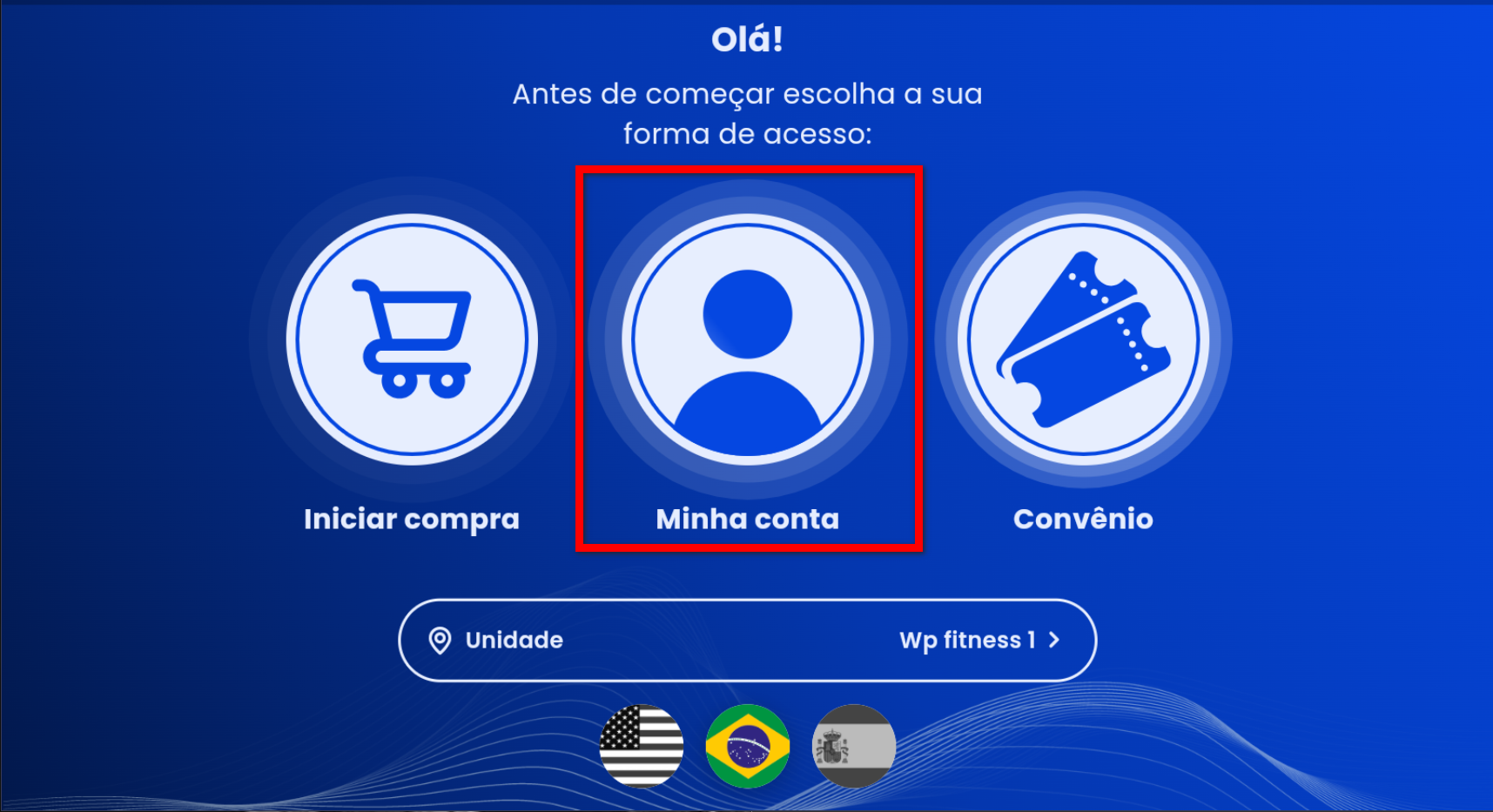Switch language to English via US flag
Screen dimensions: 1493x812
click(642, 746)
